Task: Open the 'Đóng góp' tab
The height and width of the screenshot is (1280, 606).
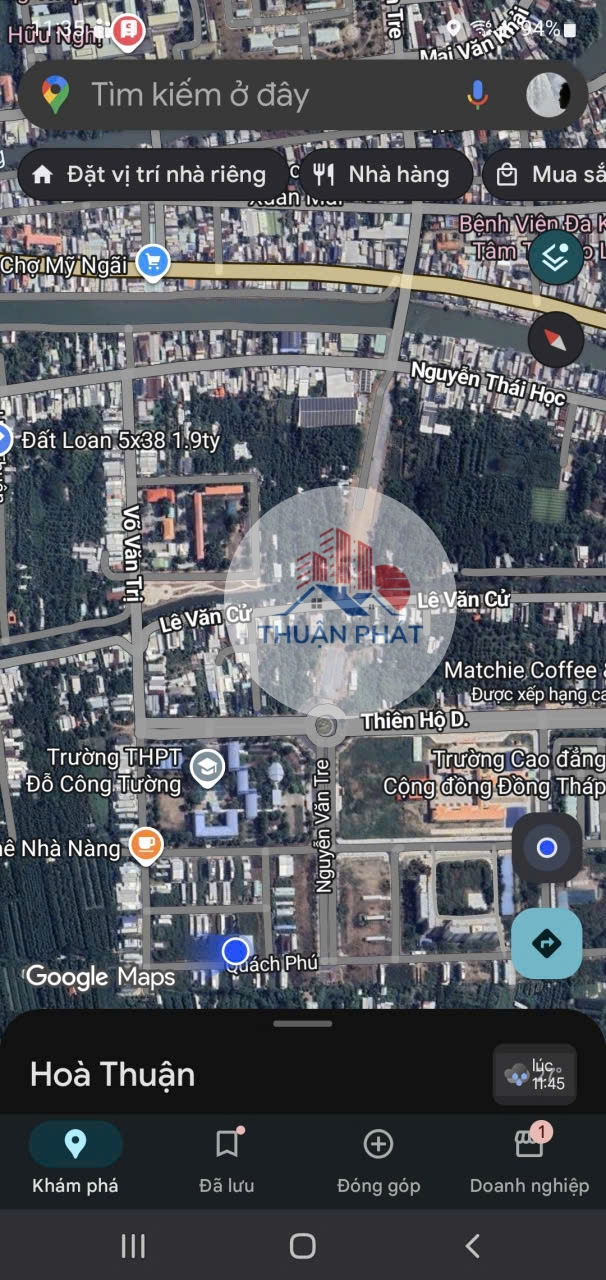Action: [x=378, y=1158]
